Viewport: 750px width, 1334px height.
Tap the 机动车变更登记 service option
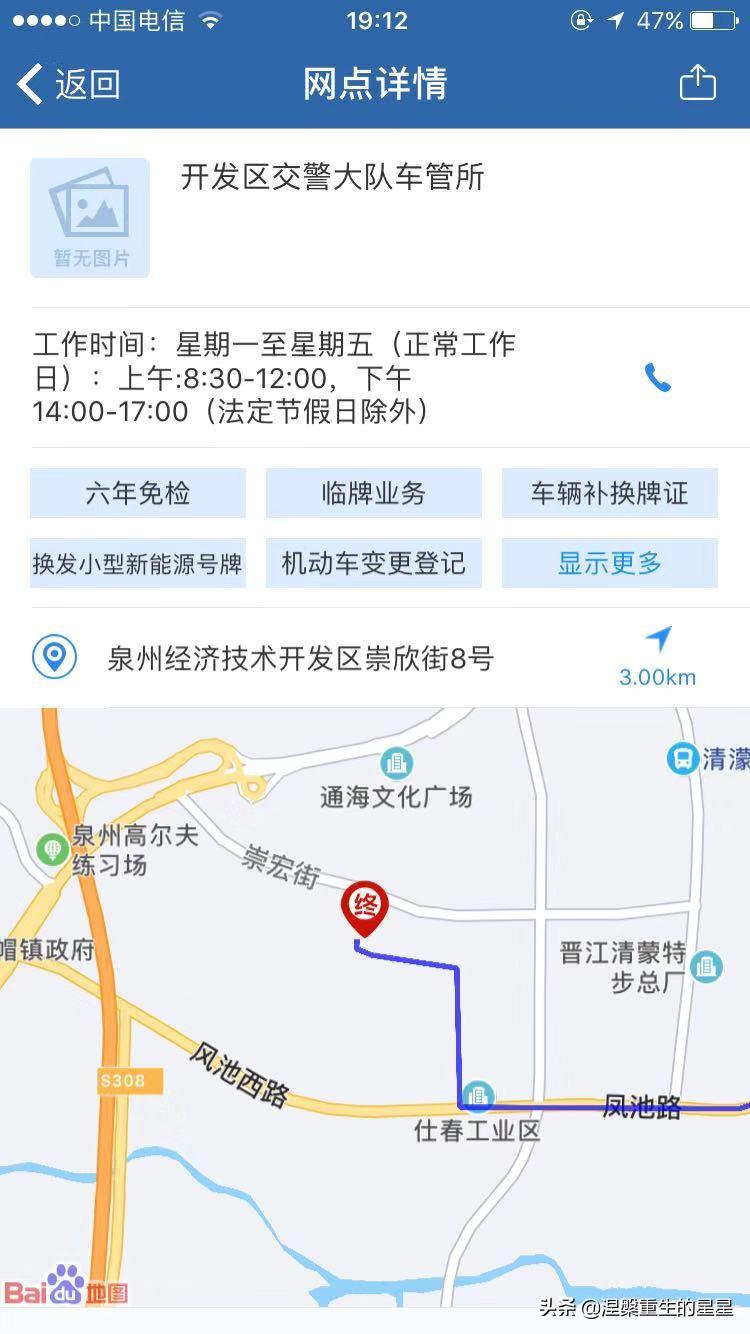pyautogui.click(x=373, y=563)
